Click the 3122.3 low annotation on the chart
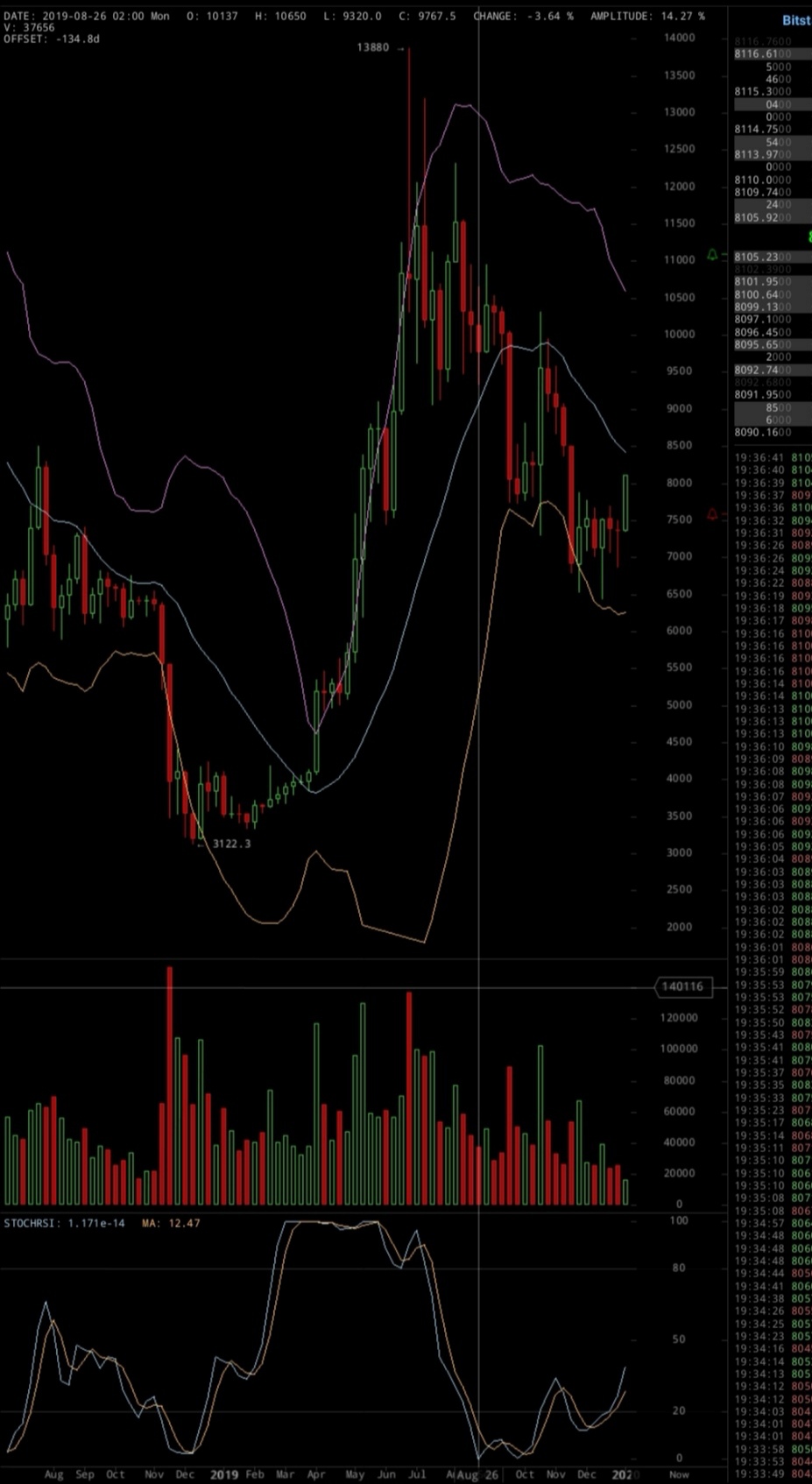812x1484 pixels. 230,843
